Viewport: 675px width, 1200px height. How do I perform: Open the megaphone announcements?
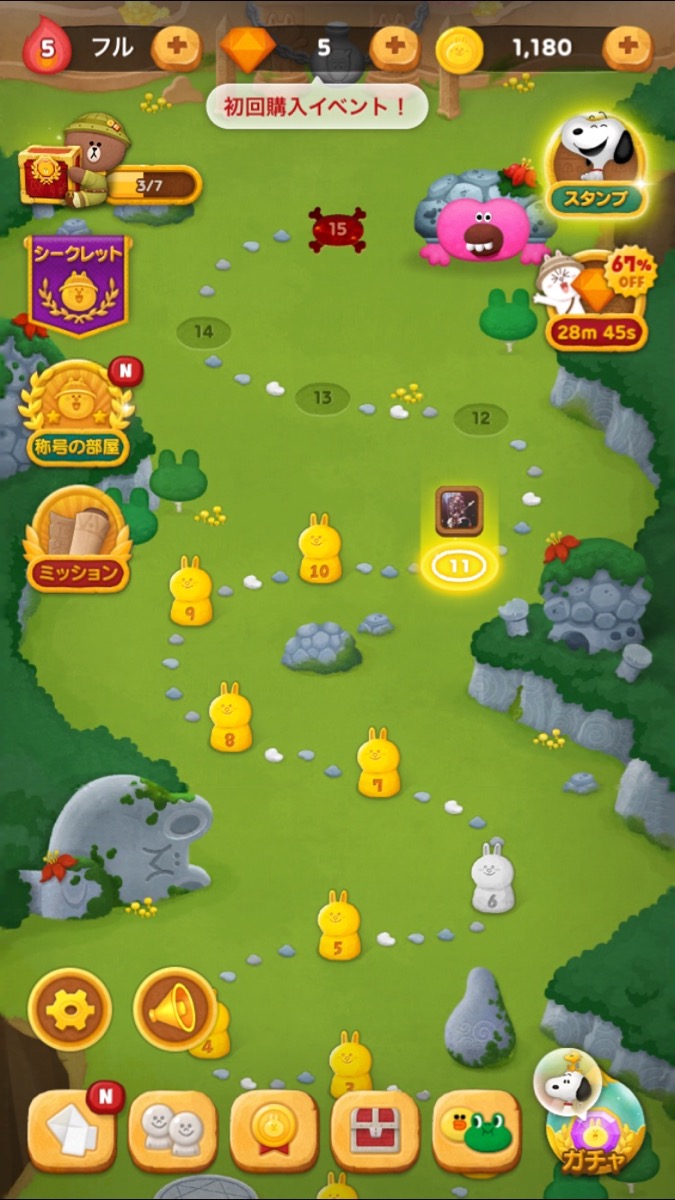point(173,1009)
